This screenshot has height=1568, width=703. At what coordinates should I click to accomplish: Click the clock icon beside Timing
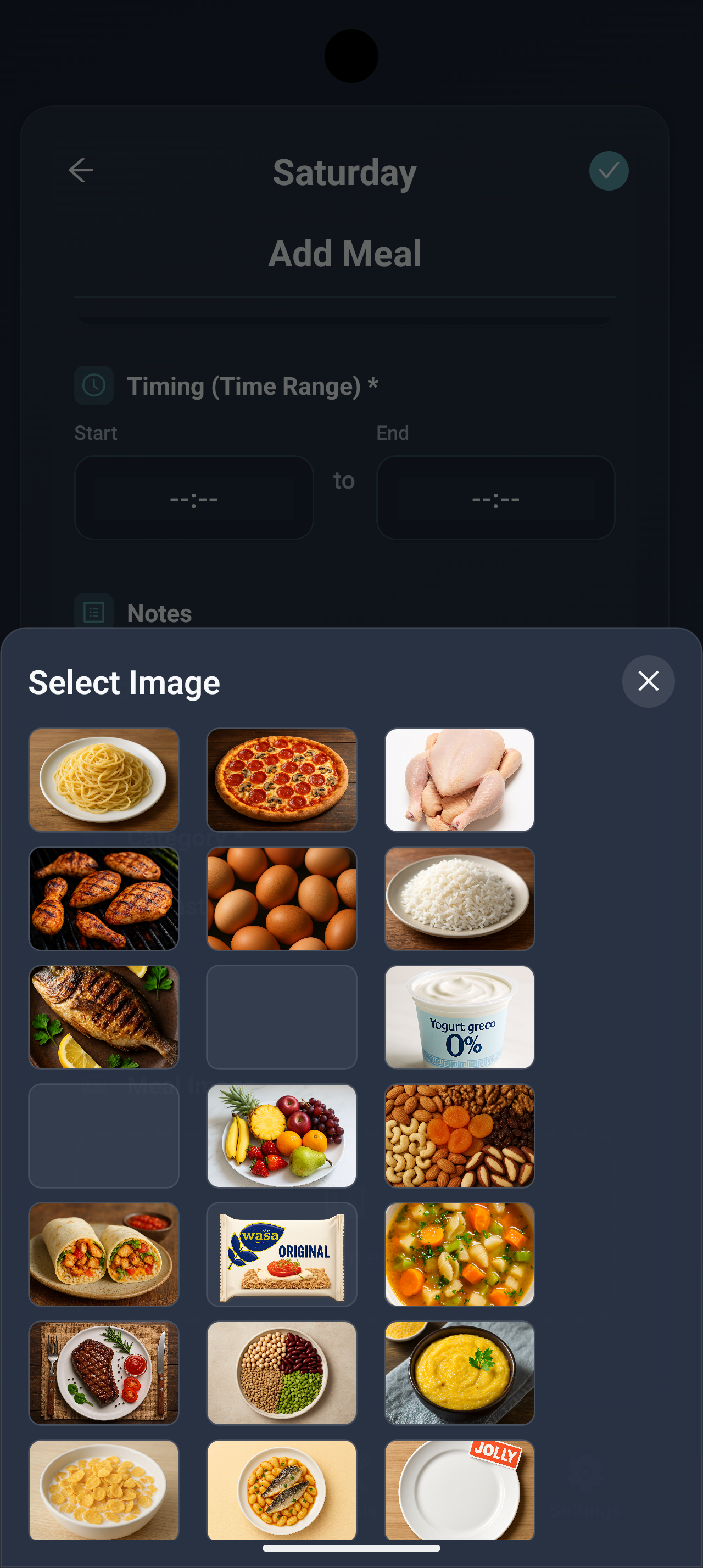(93, 385)
